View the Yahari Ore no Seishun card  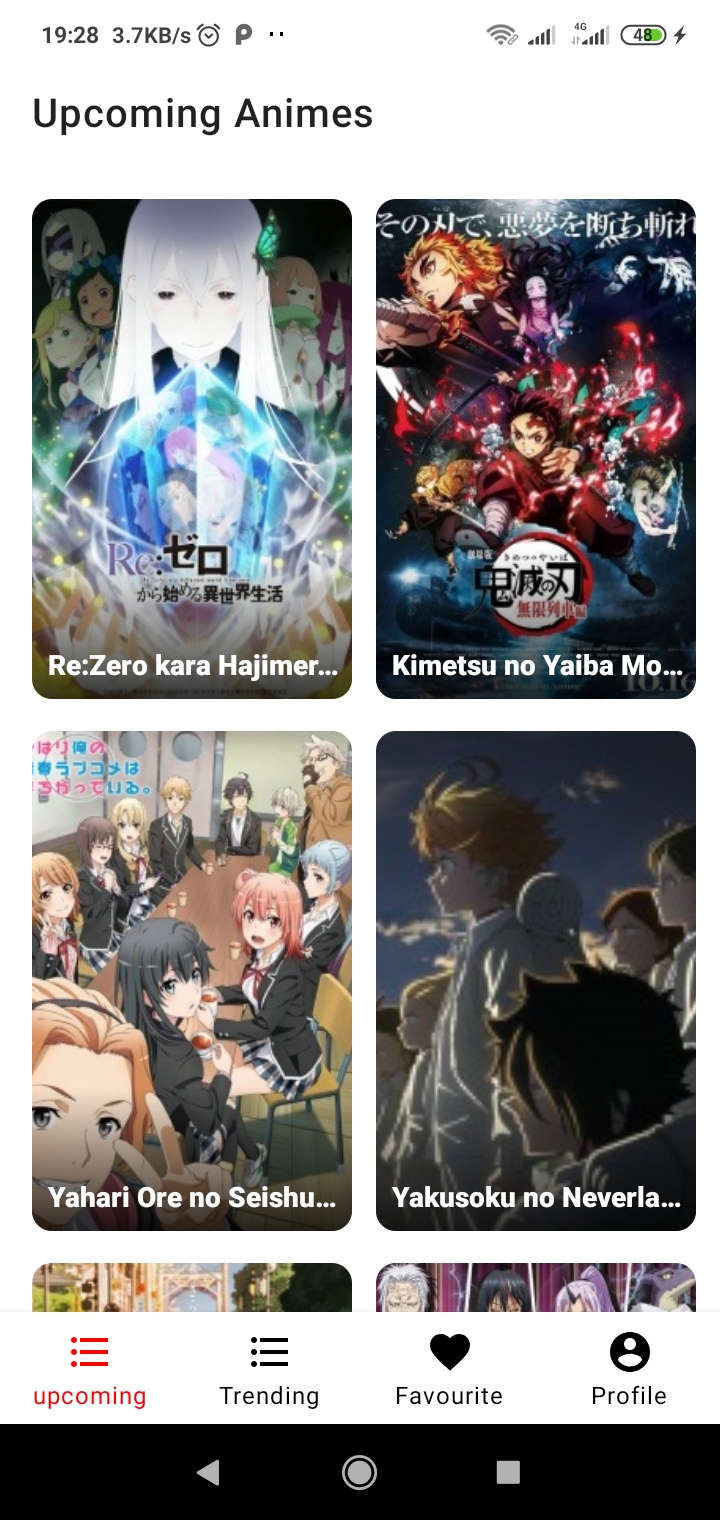[192, 980]
